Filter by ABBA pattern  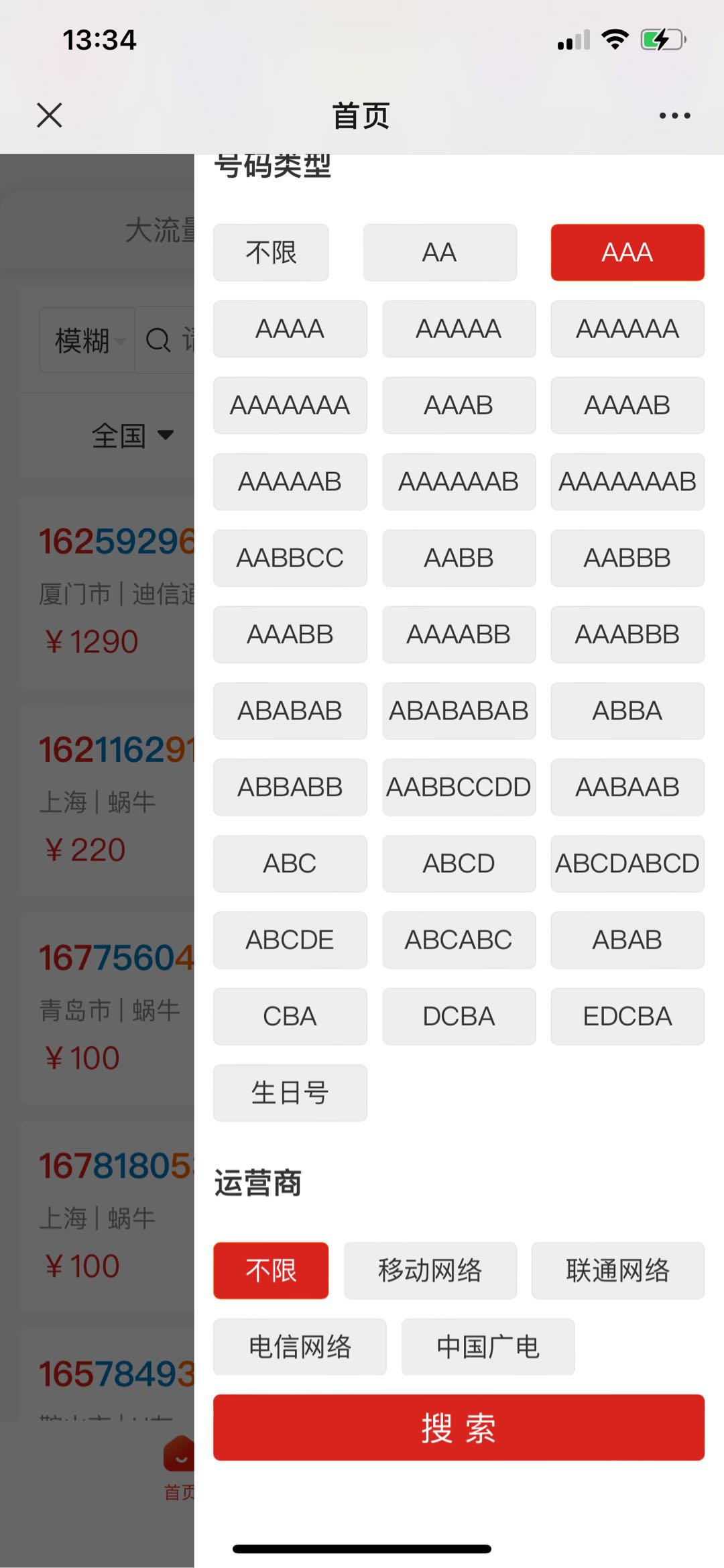point(627,711)
